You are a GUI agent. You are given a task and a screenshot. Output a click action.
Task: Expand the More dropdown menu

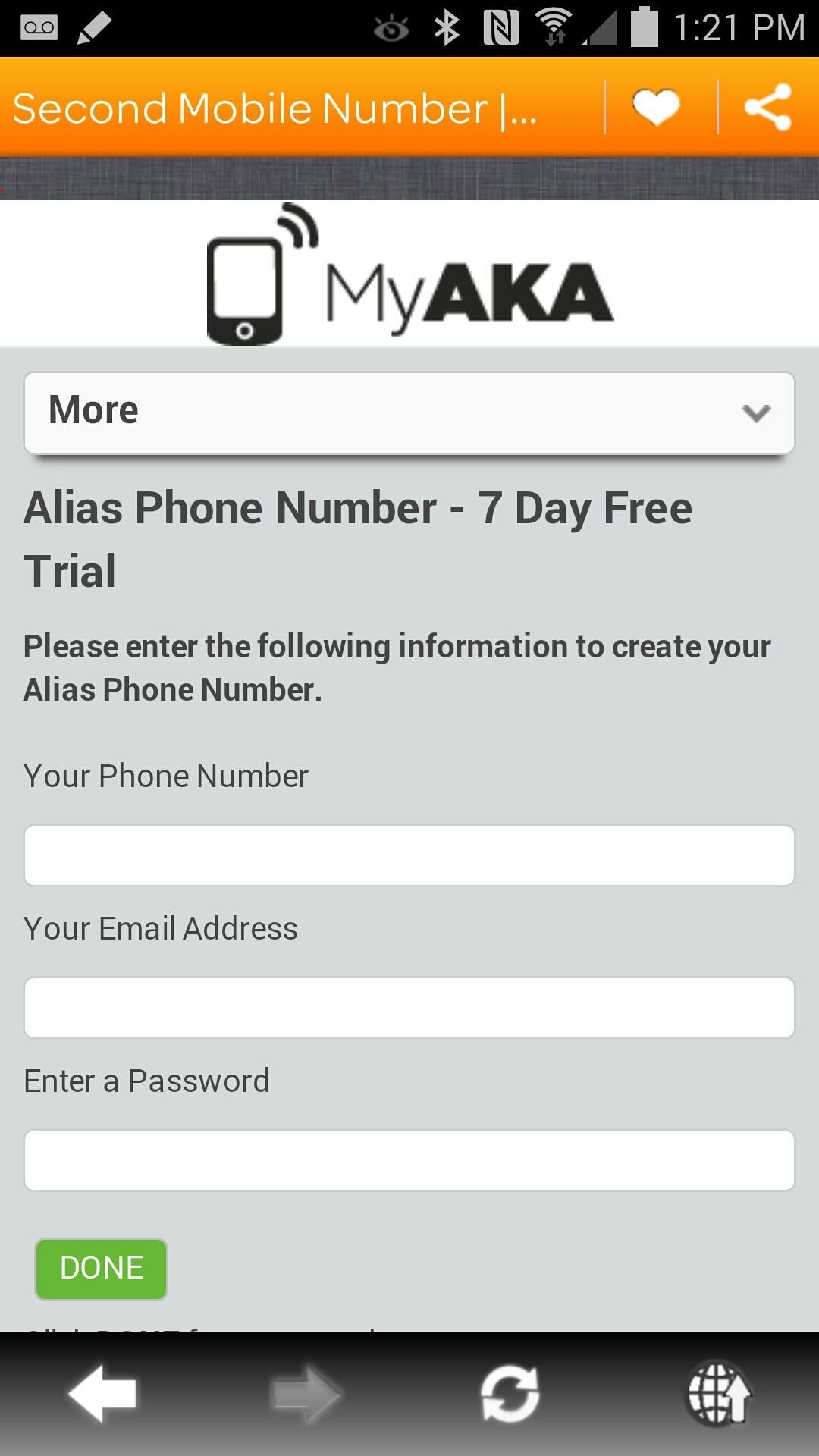click(409, 413)
